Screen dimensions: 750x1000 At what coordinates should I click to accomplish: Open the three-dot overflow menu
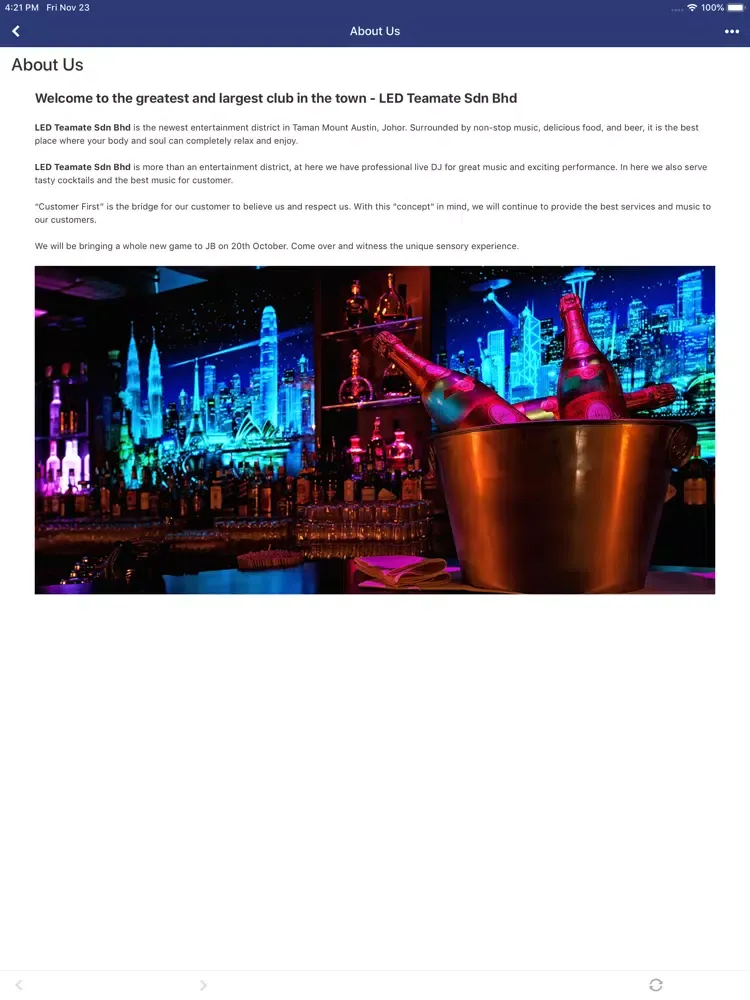coord(732,31)
